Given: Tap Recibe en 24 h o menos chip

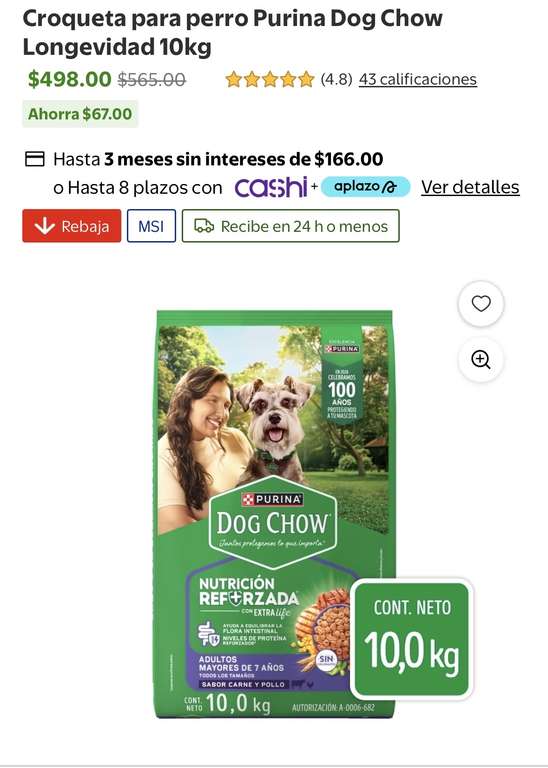Looking at the screenshot, I should tap(291, 226).
